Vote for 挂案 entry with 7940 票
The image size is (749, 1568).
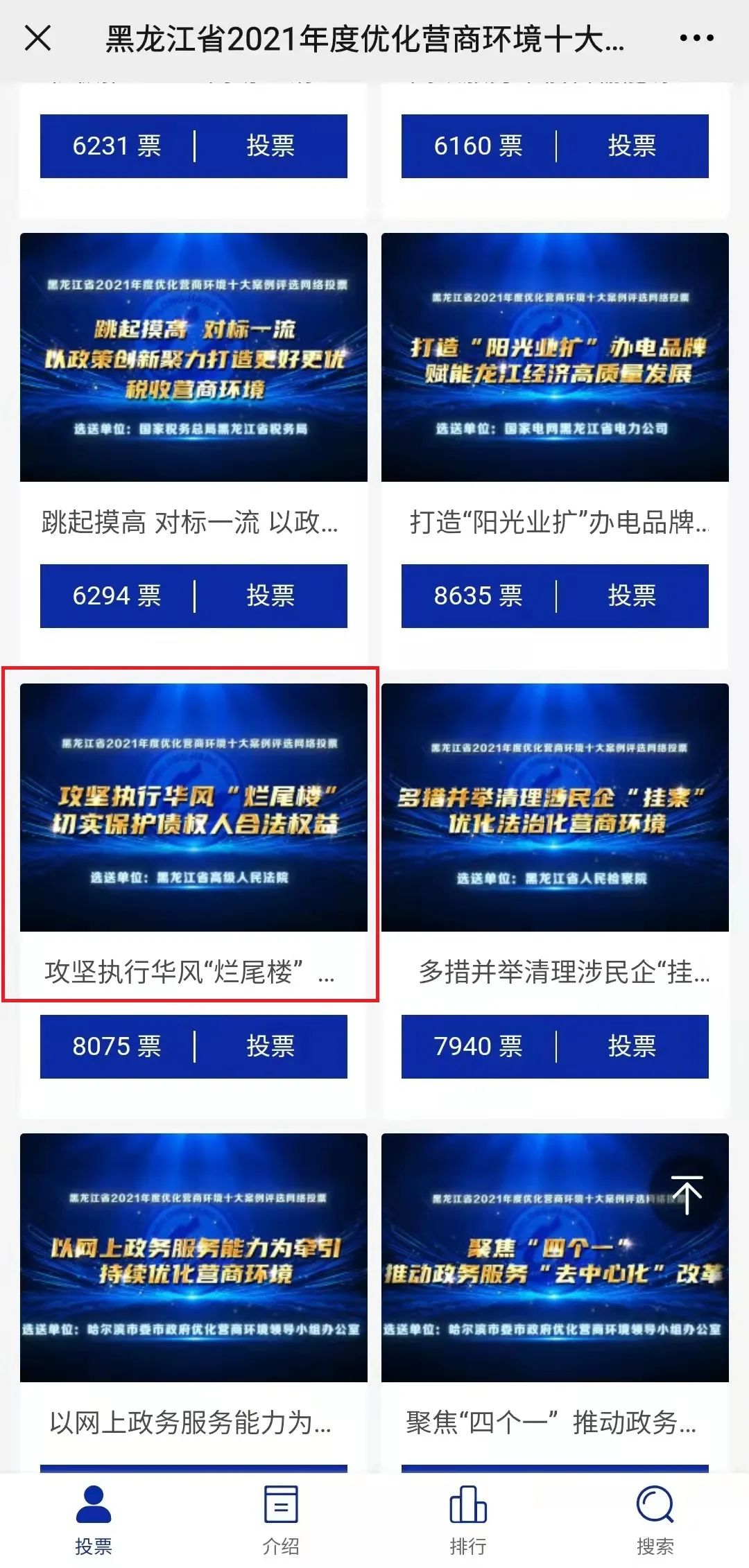632,1046
